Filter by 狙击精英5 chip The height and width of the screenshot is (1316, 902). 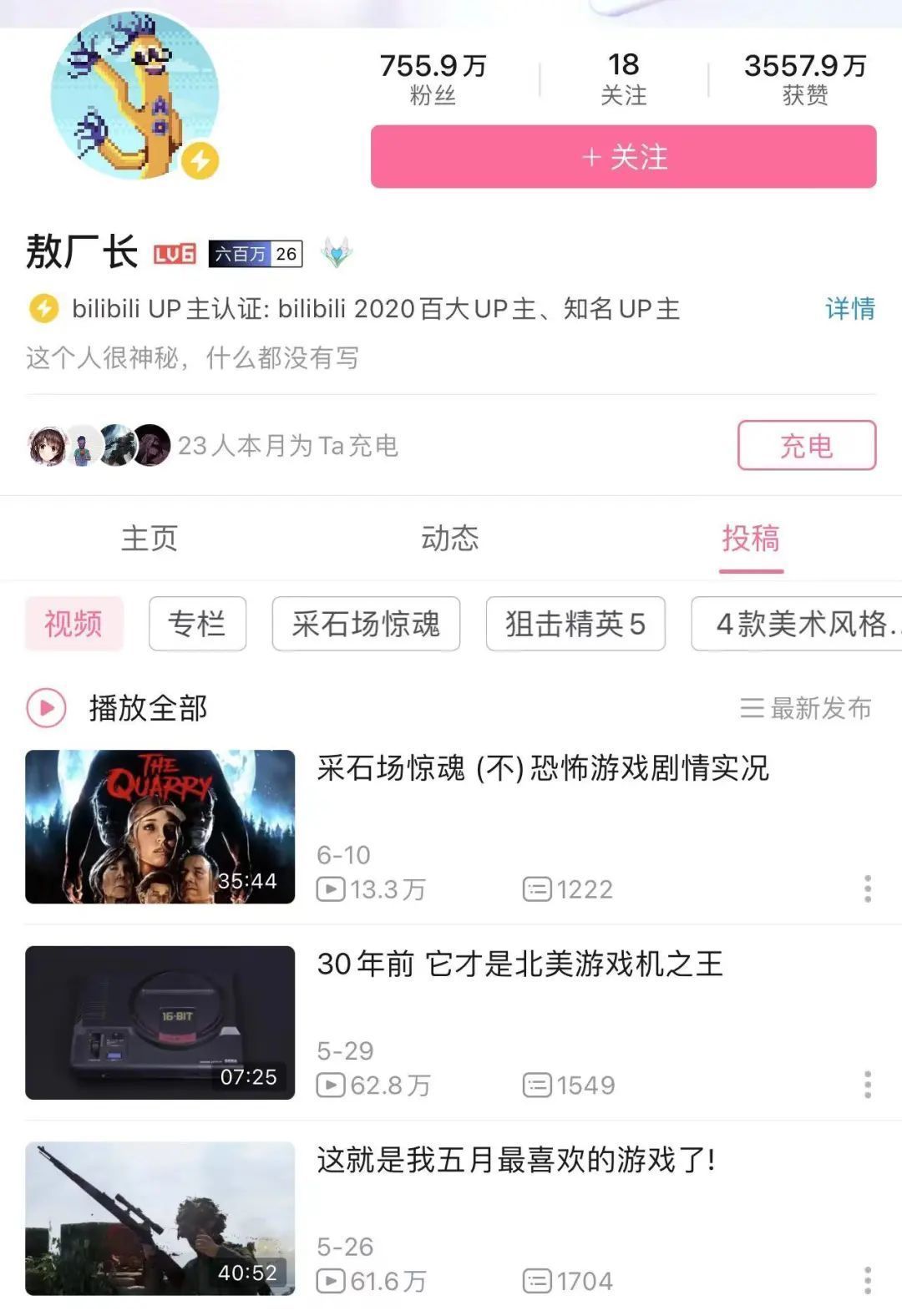(x=575, y=624)
